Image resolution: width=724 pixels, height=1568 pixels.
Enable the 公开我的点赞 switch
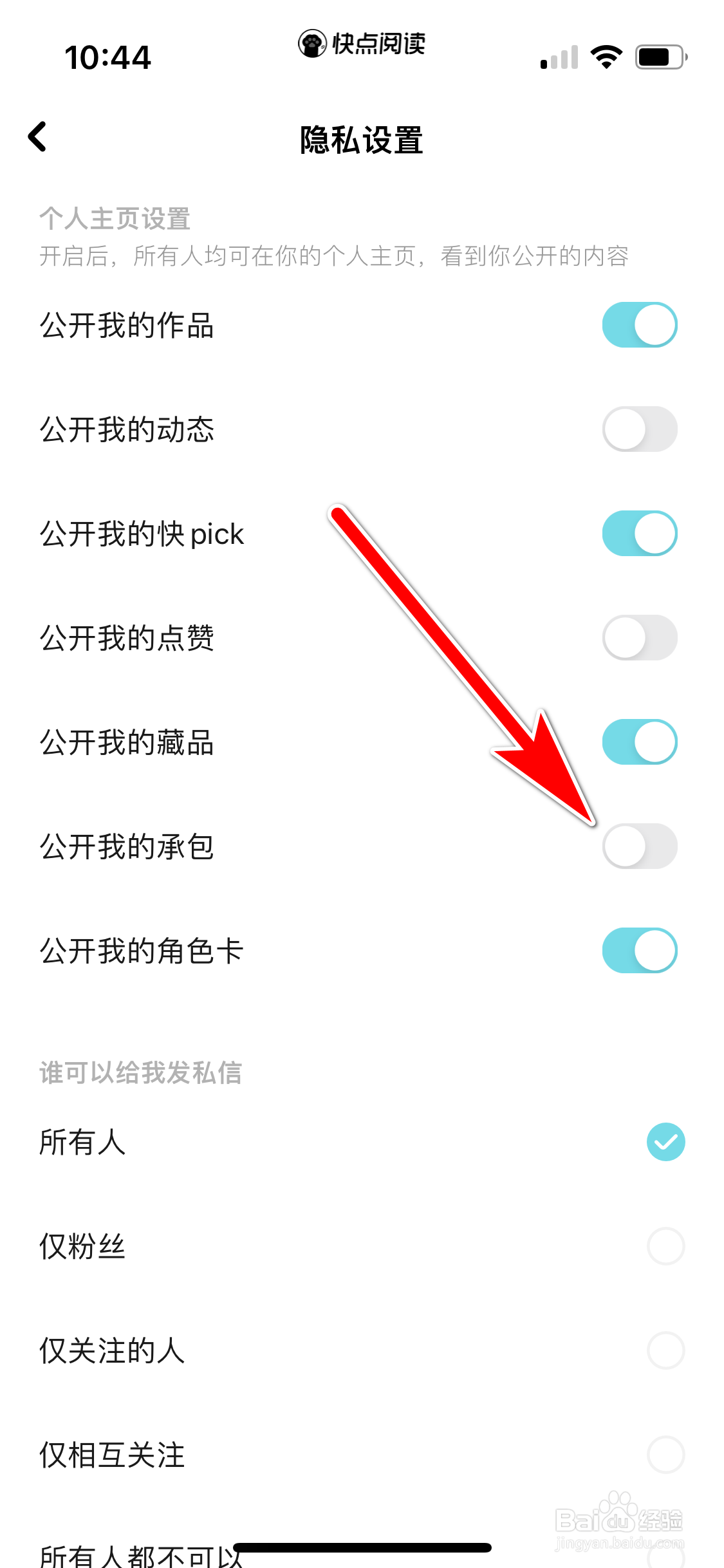(x=639, y=637)
